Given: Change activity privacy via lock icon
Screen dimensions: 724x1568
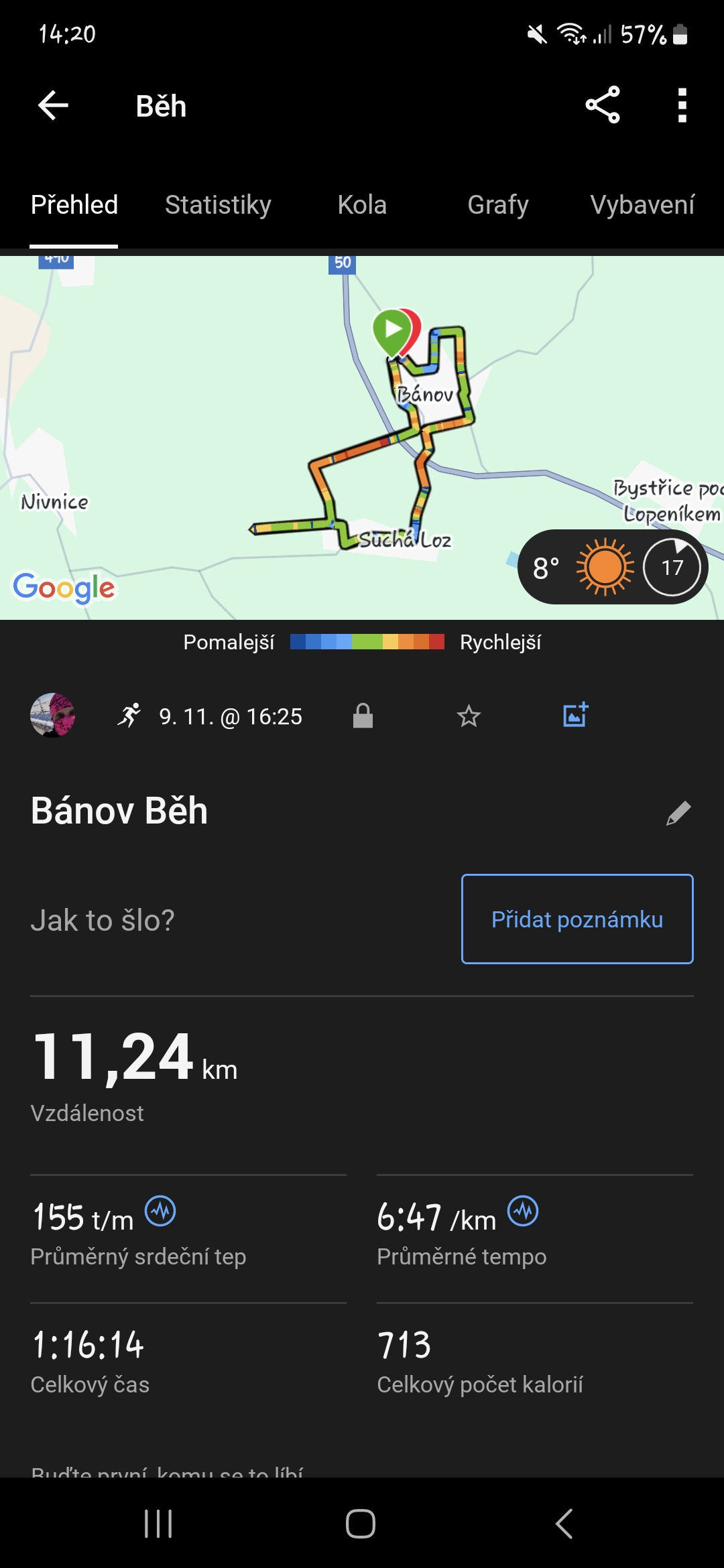Looking at the screenshot, I should (363, 716).
